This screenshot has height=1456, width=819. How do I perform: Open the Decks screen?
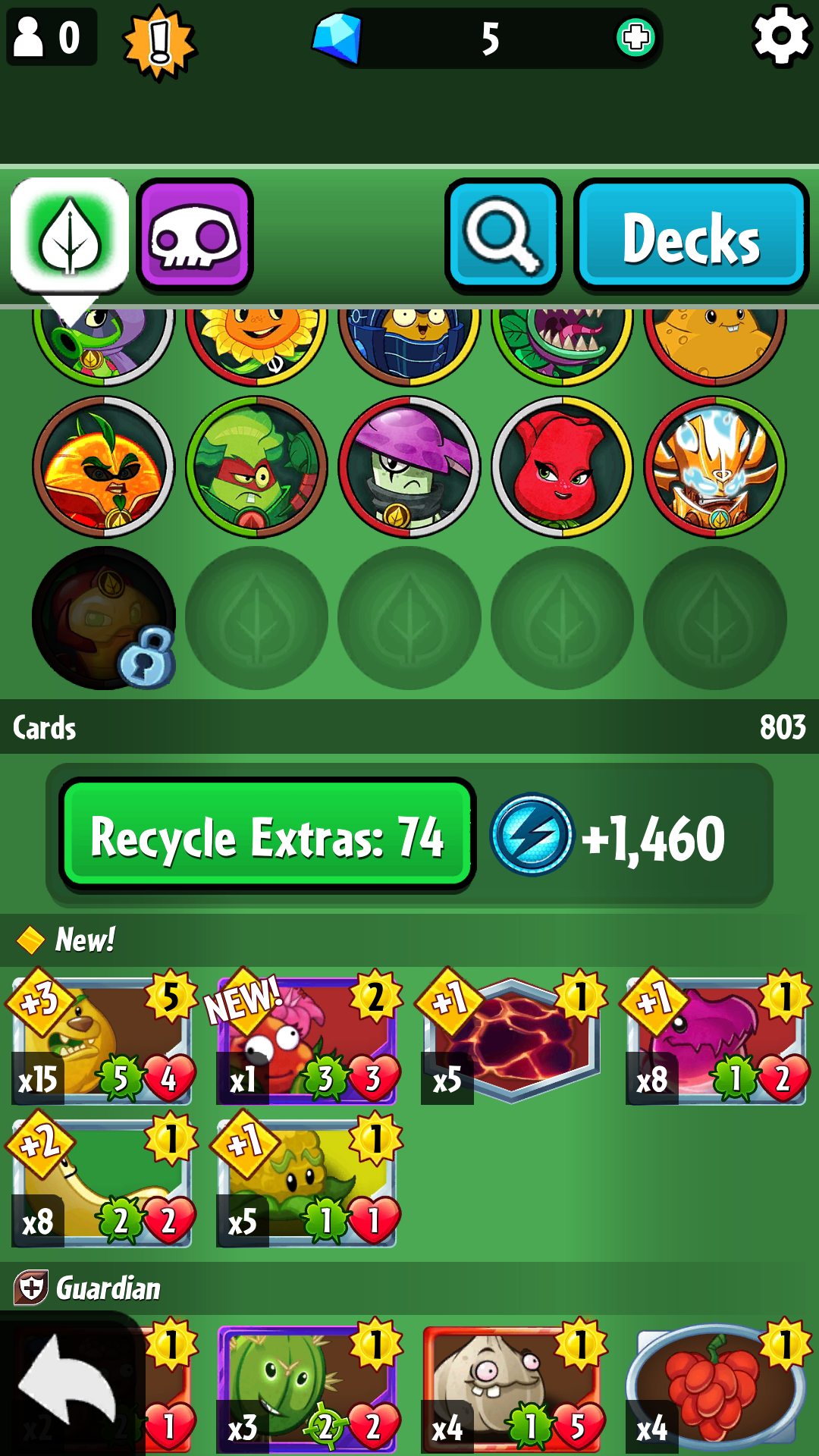691,235
